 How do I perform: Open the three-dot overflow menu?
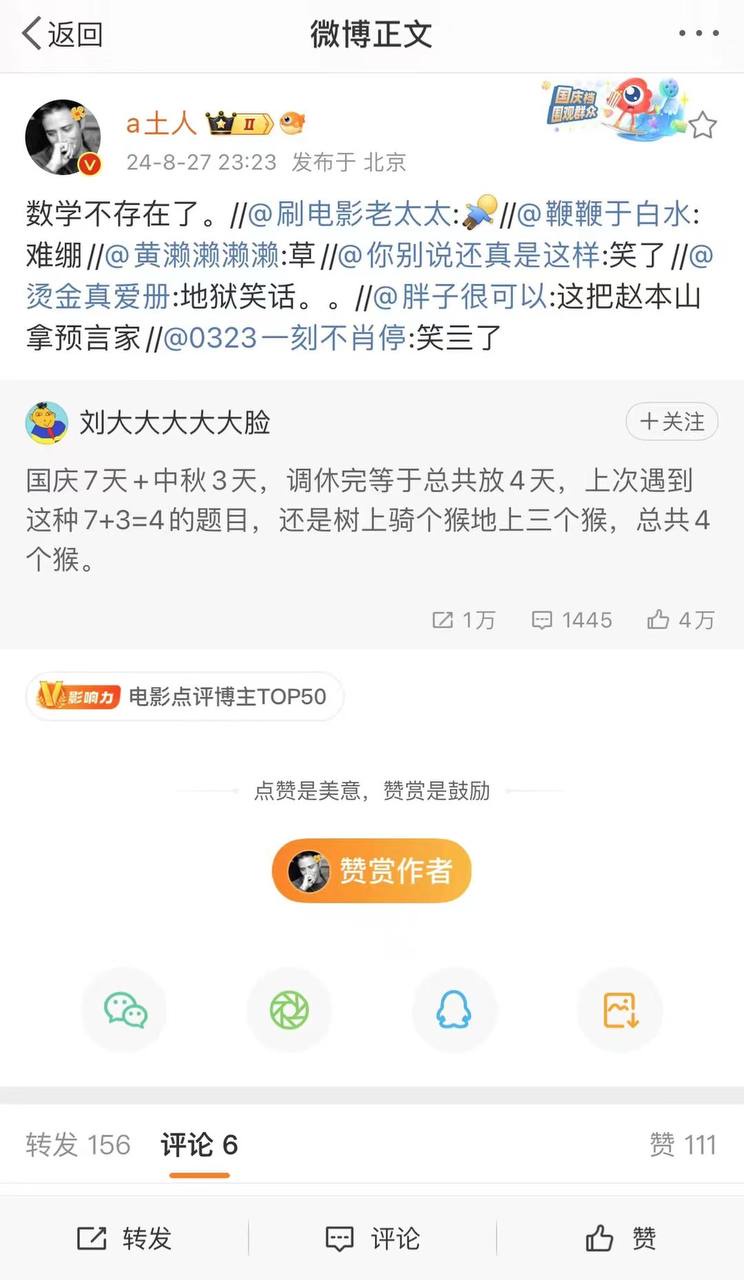coord(698,34)
